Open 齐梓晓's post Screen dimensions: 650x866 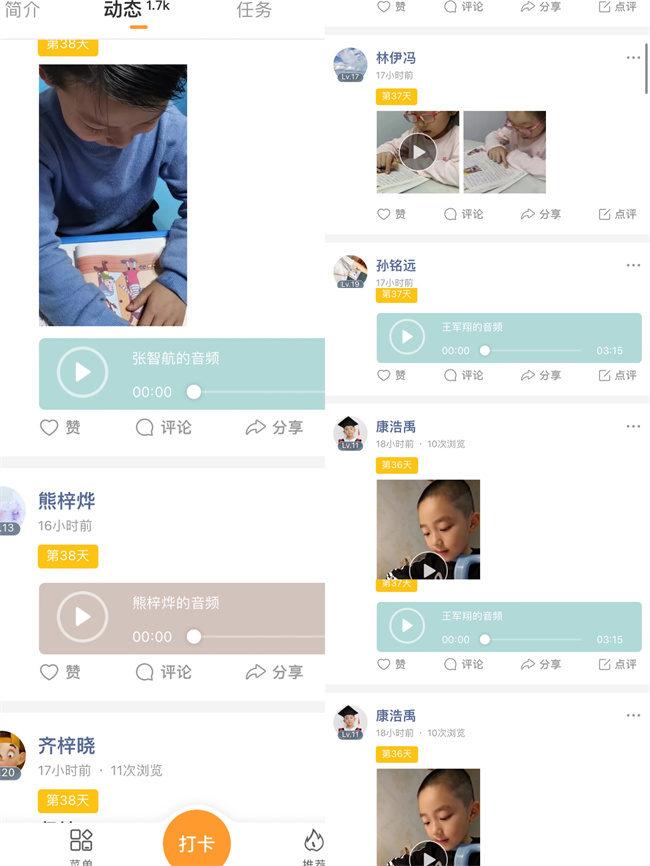[x=67, y=746]
